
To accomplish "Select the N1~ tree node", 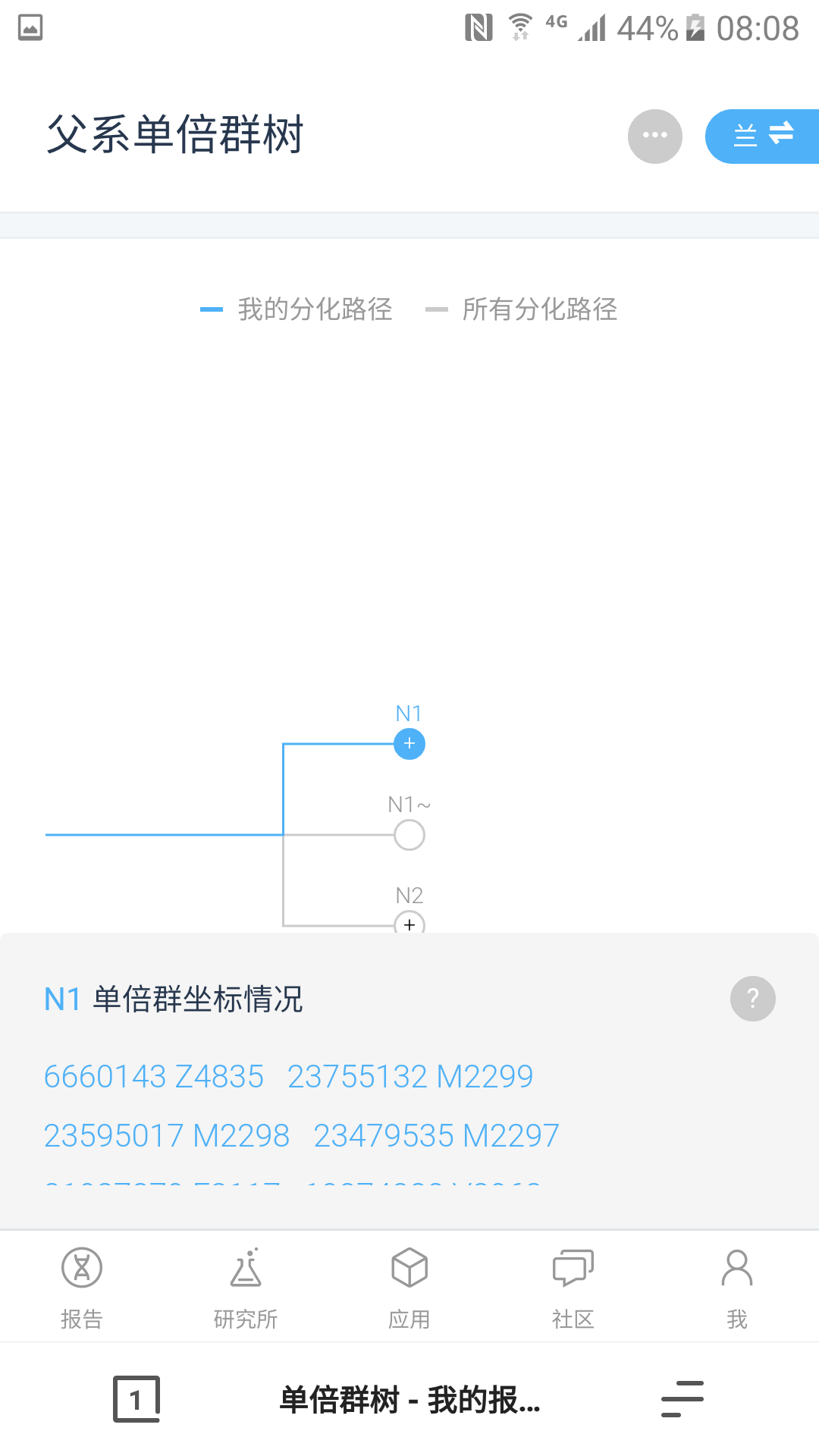I will 409,835.
